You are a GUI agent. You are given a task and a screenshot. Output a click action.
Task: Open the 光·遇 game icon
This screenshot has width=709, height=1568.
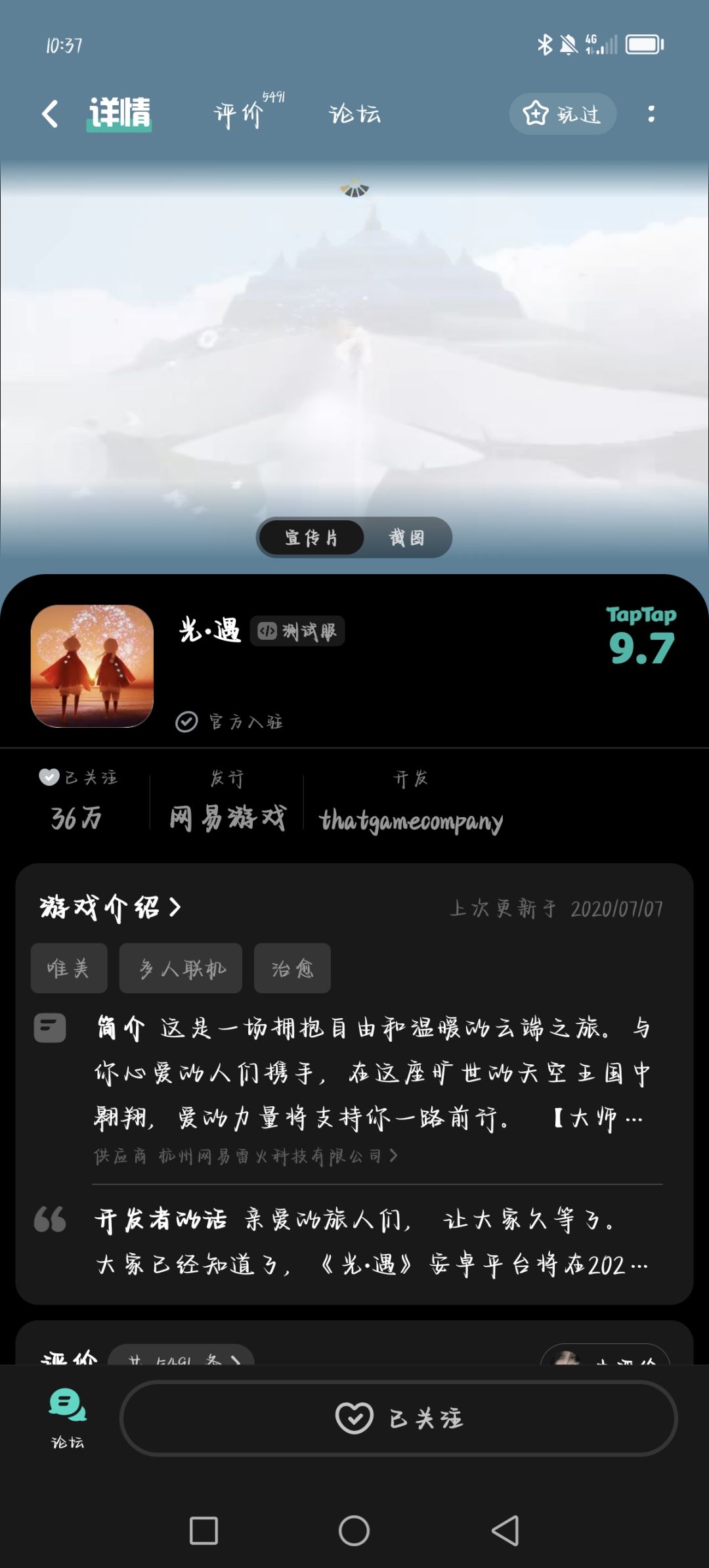(x=92, y=665)
